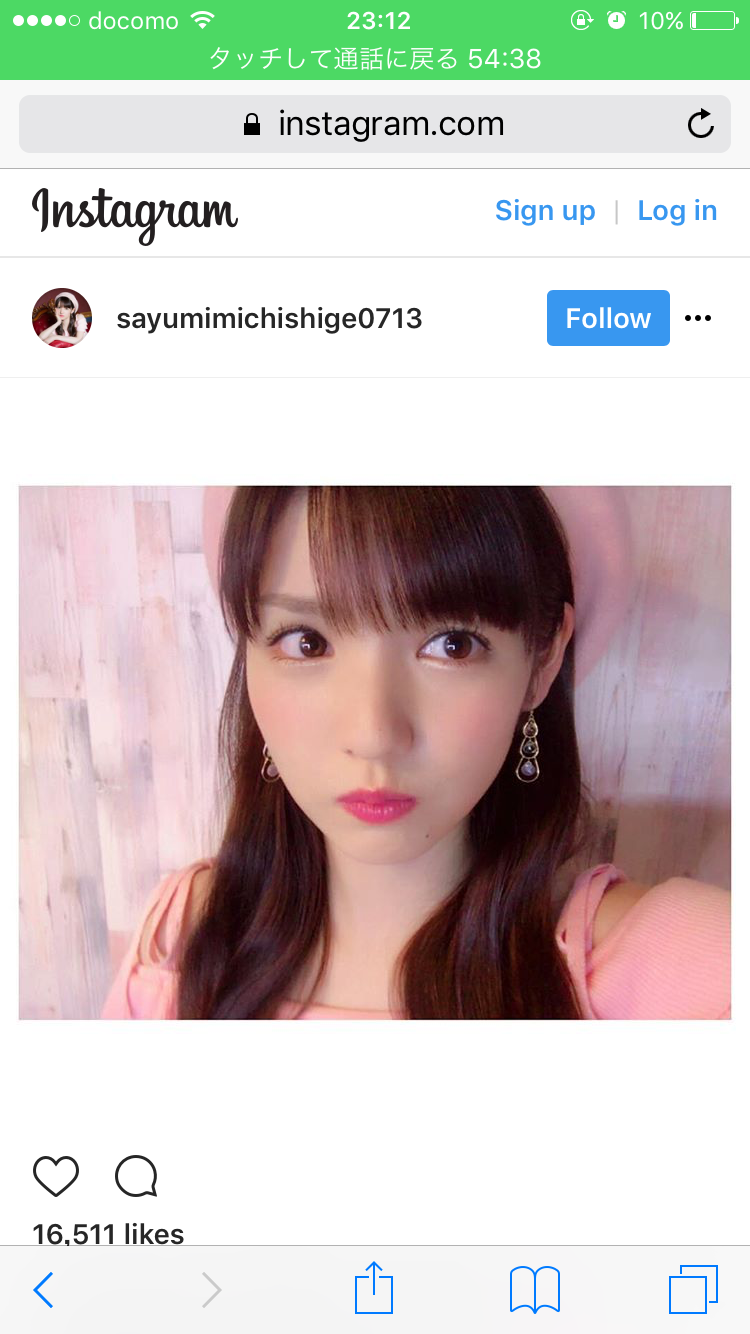Open sayumimichishige0713's profile picture
Viewport: 750px width, 1334px height.
point(62,318)
